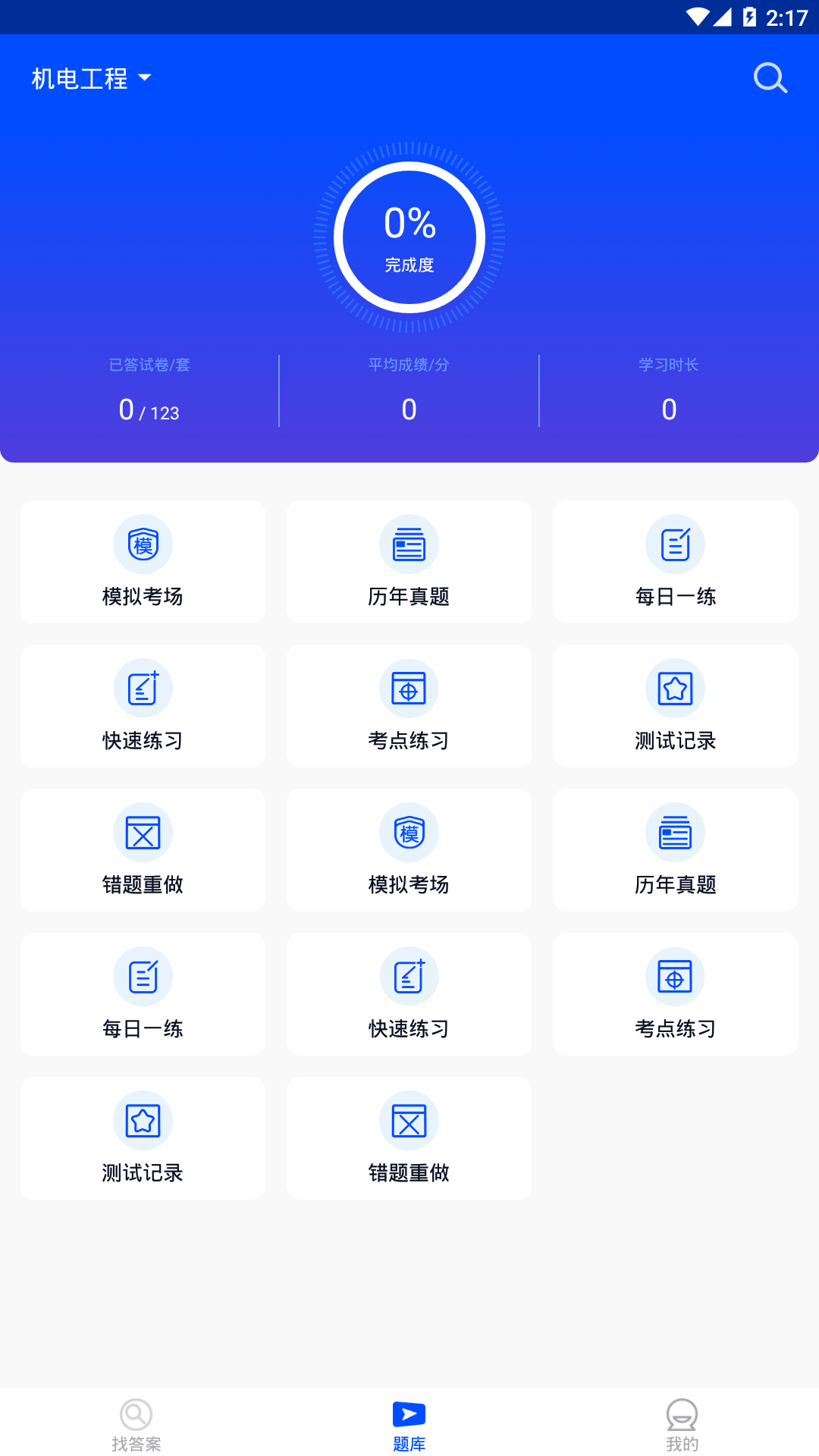This screenshot has width=819, height=1456.
Task: Open the 错题重做 redo wrong questions icon
Action: [x=143, y=832]
